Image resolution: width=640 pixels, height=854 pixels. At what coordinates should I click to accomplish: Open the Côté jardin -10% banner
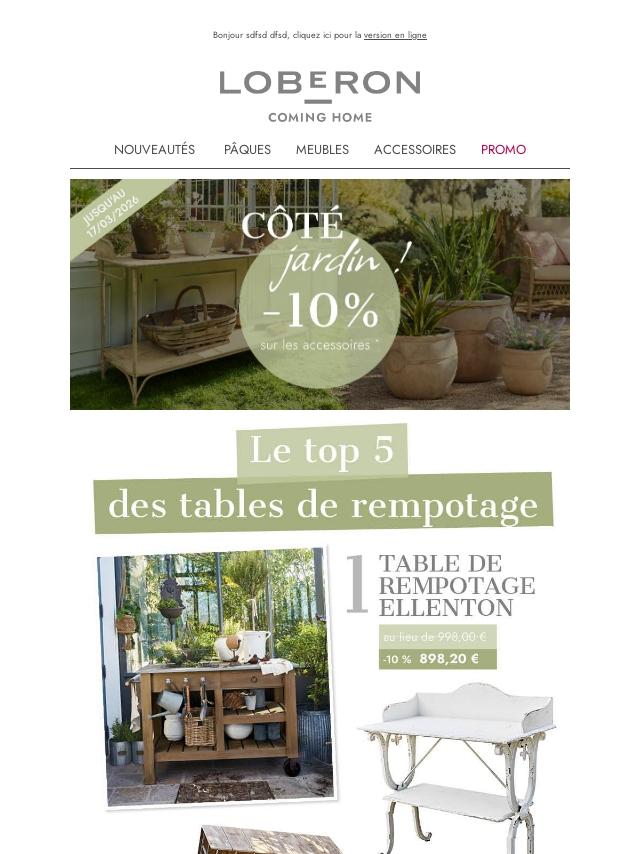(x=320, y=294)
